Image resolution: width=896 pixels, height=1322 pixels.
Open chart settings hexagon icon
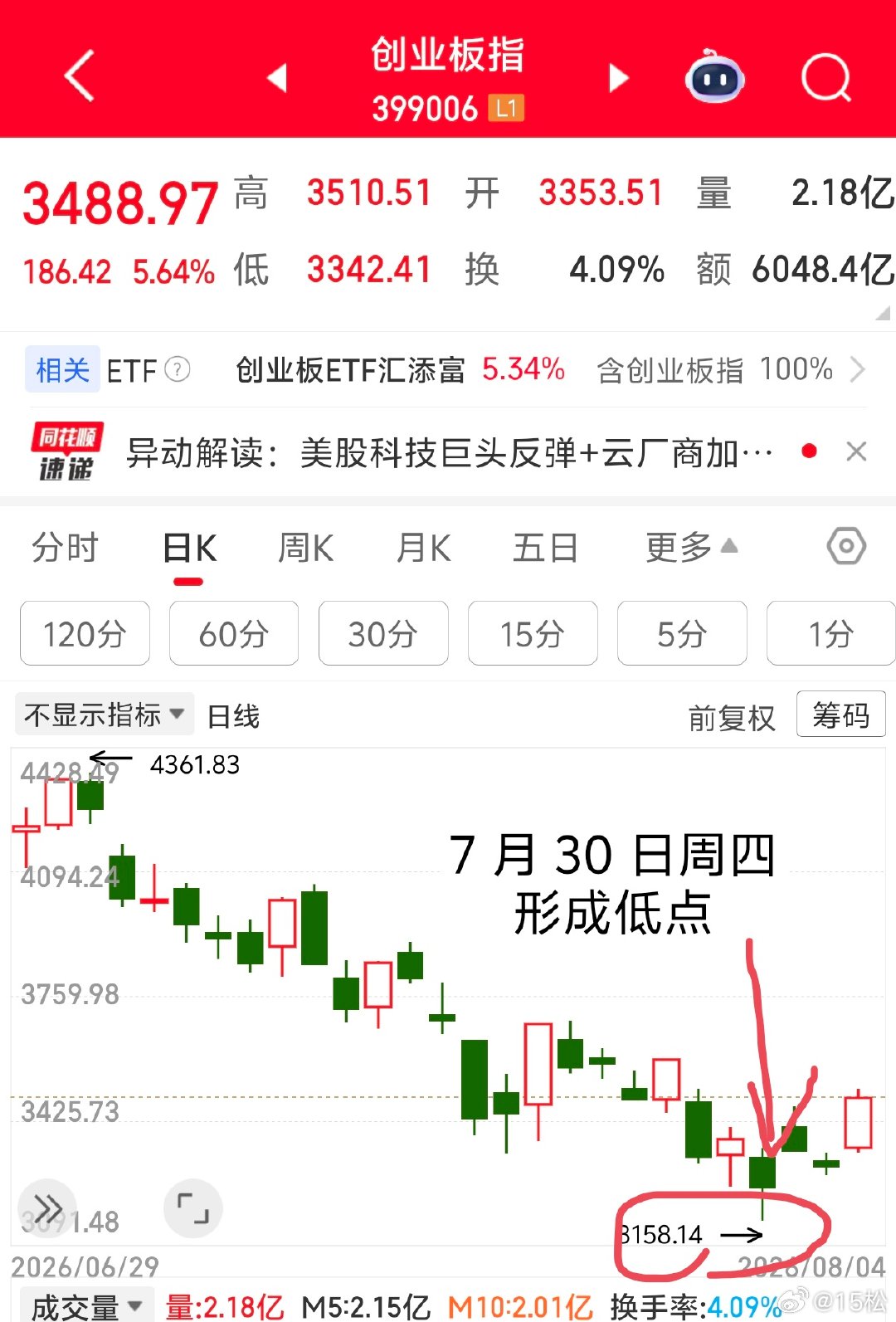coord(846,546)
